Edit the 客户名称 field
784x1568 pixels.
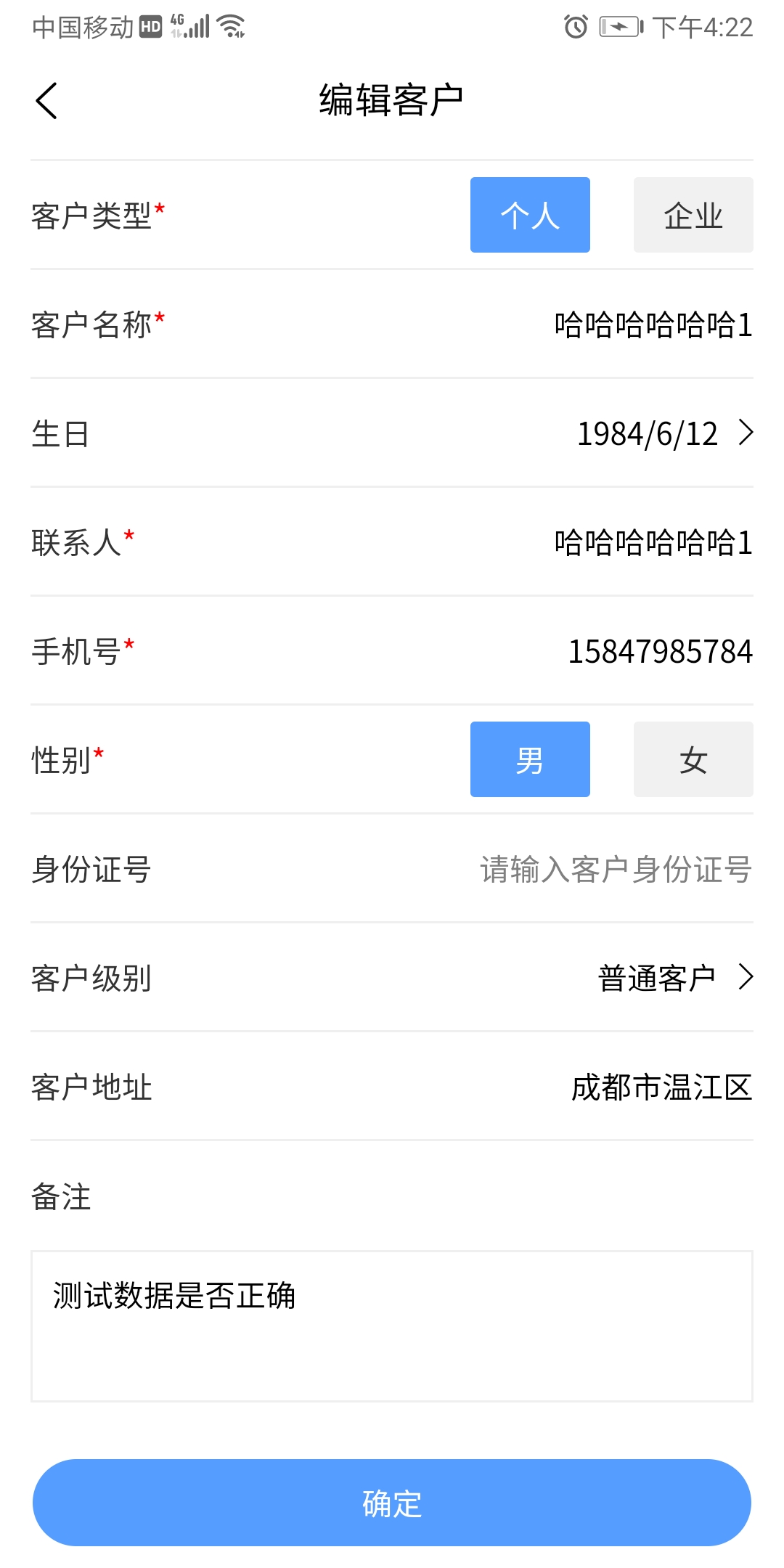coord(653,324)
